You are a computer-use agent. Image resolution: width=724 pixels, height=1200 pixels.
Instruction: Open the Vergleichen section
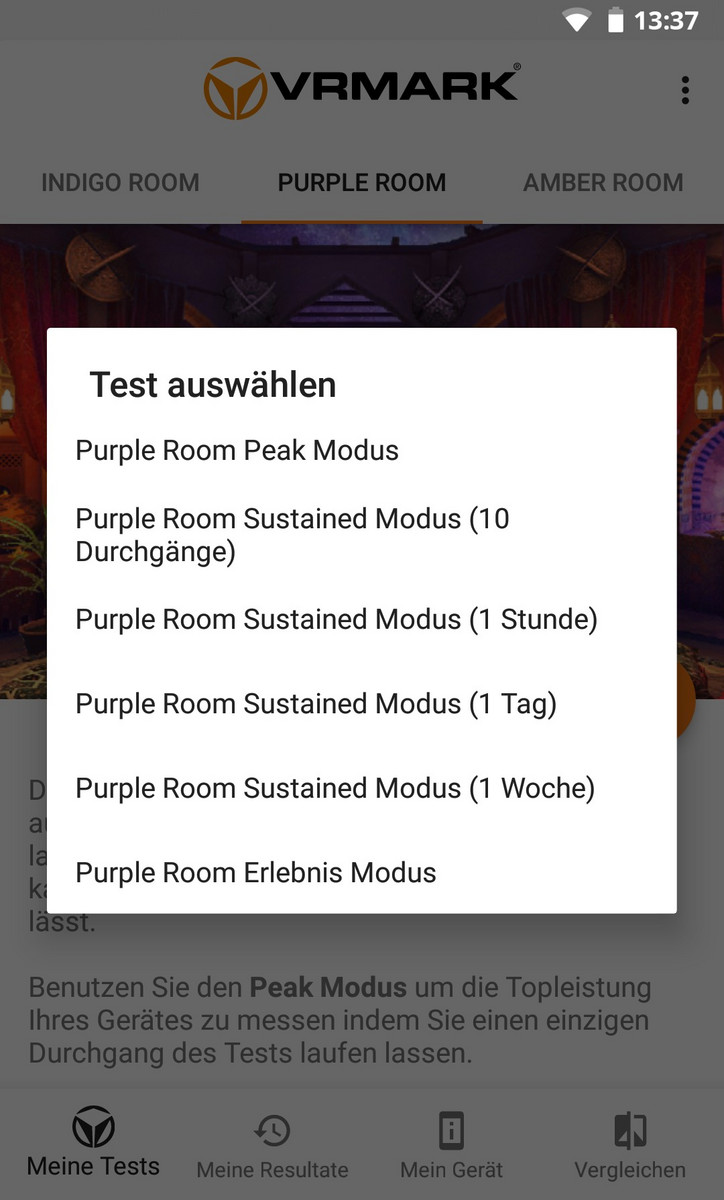coord(630,1146)
